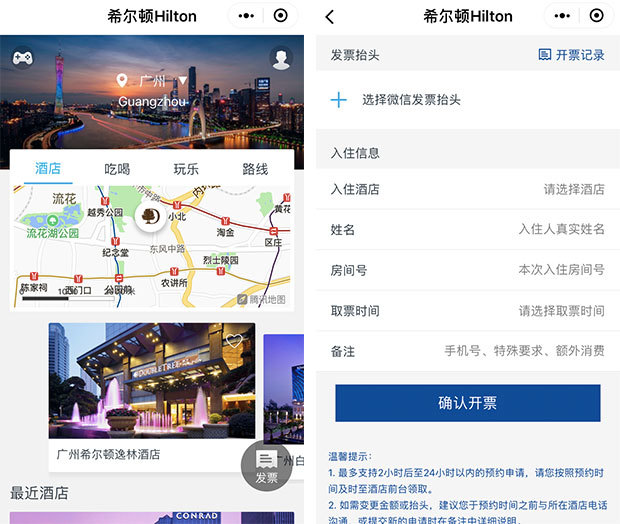This screenshot has height=524, width=620.
Task: Open the game controller icon
Action: click(x=23, y=58)
